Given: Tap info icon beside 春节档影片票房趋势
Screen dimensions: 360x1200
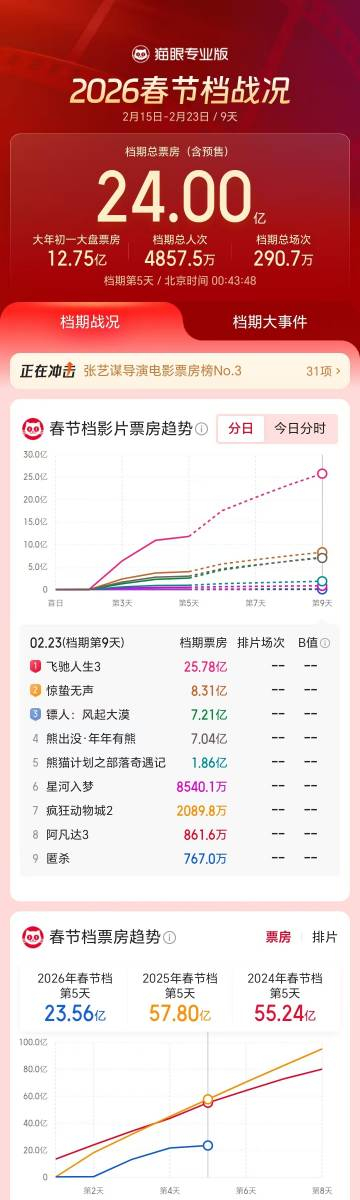Looking at the screenshot, I should tap(202, 429).
